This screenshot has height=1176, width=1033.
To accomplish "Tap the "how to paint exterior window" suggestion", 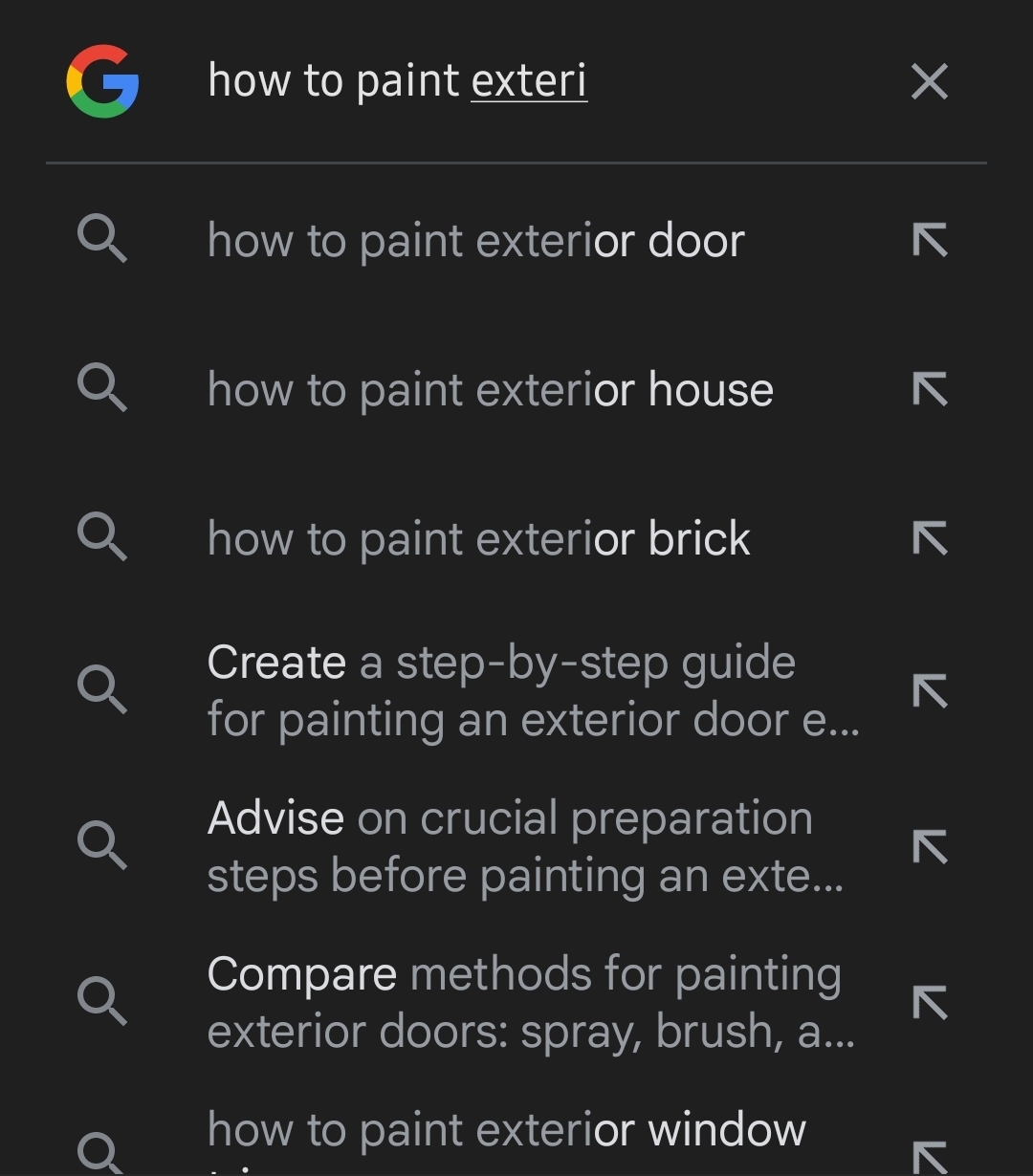I will click(506, 1132).
